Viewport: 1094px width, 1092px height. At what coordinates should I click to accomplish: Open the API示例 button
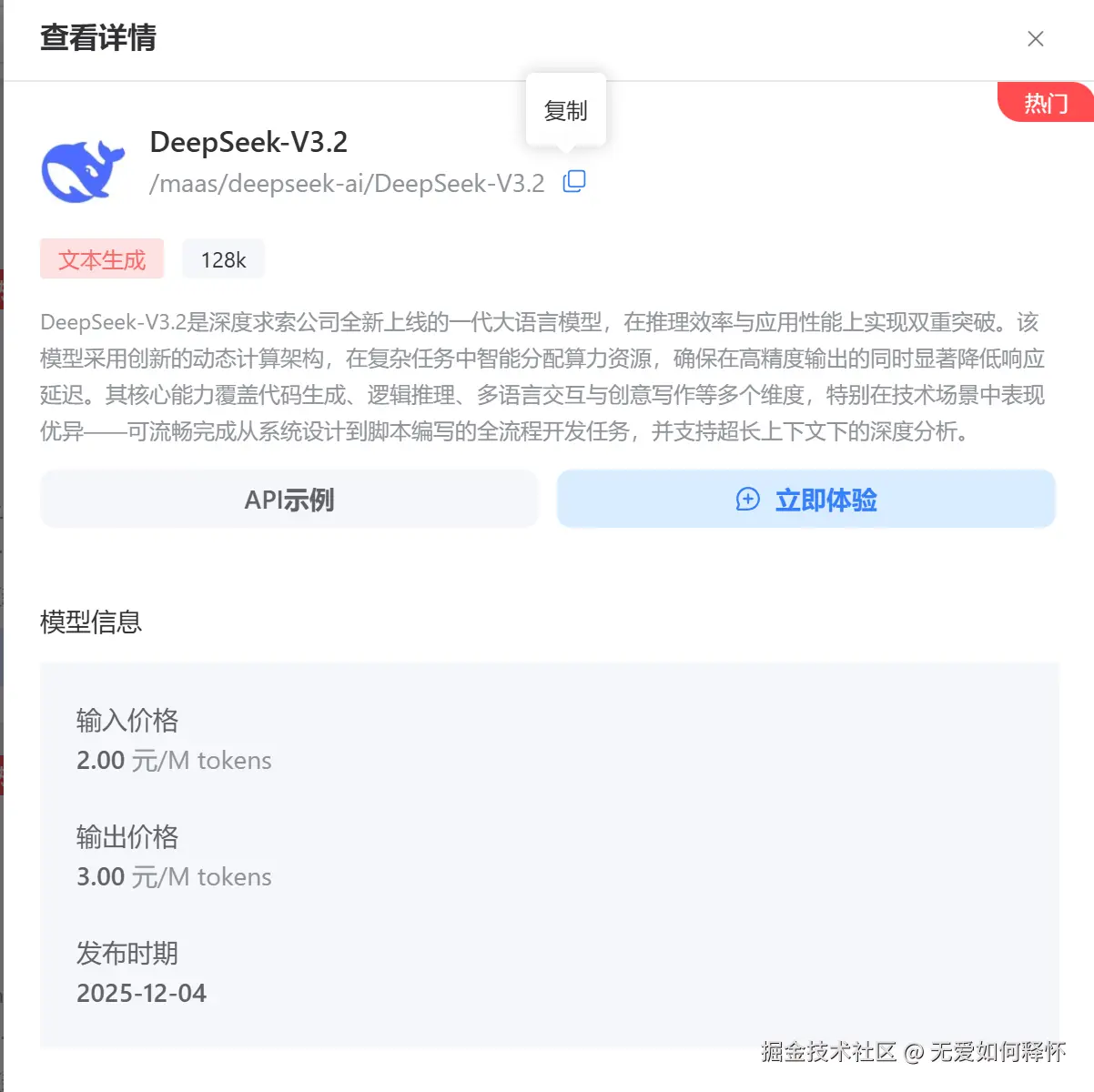289,500
